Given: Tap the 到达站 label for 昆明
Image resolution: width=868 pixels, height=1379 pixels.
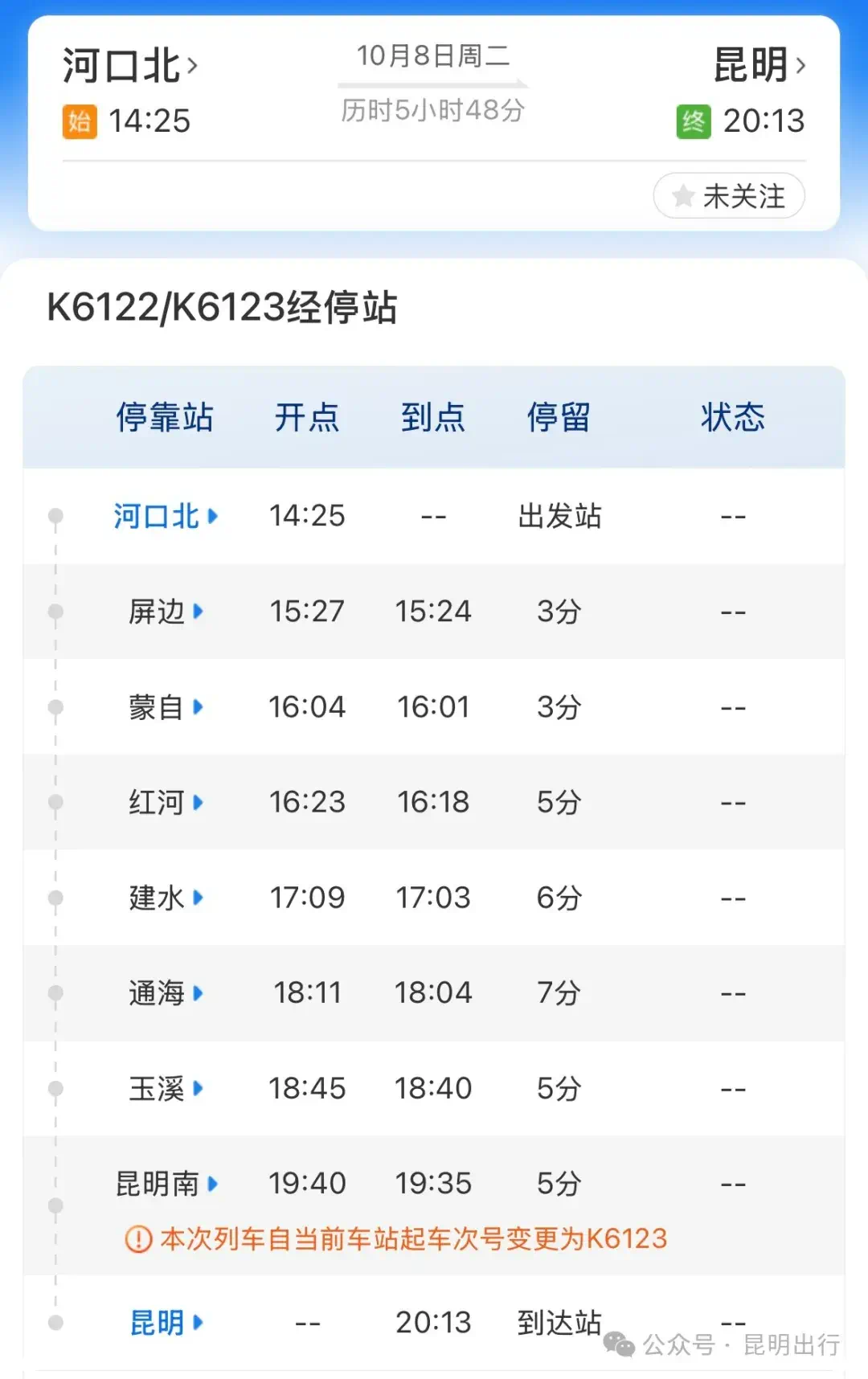Looking at the screenshot, I should point(561,1320).
